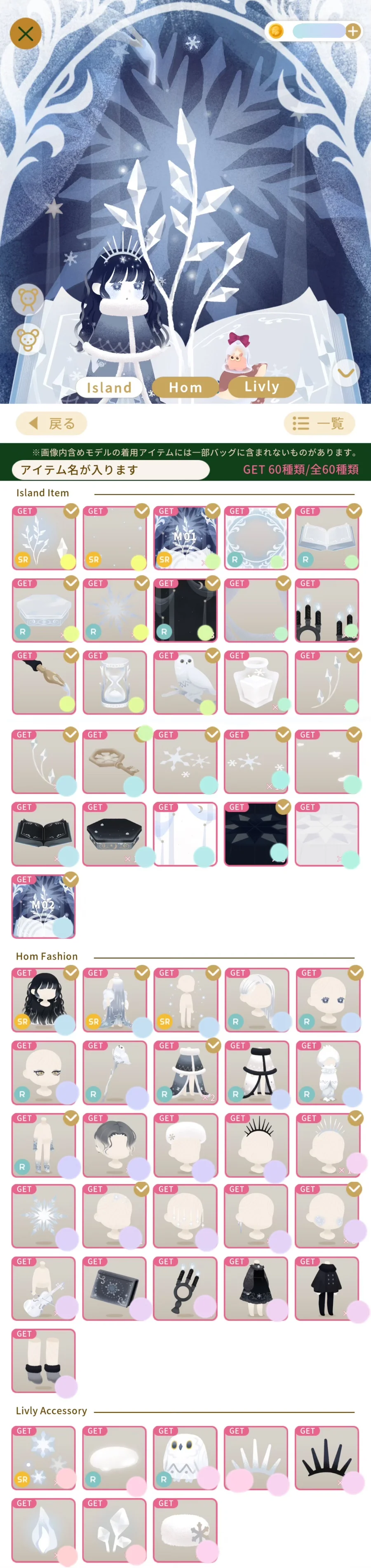Select the black crown Livly accessory
Viewport: 371px width, 1568px height.
point(326,1457)
